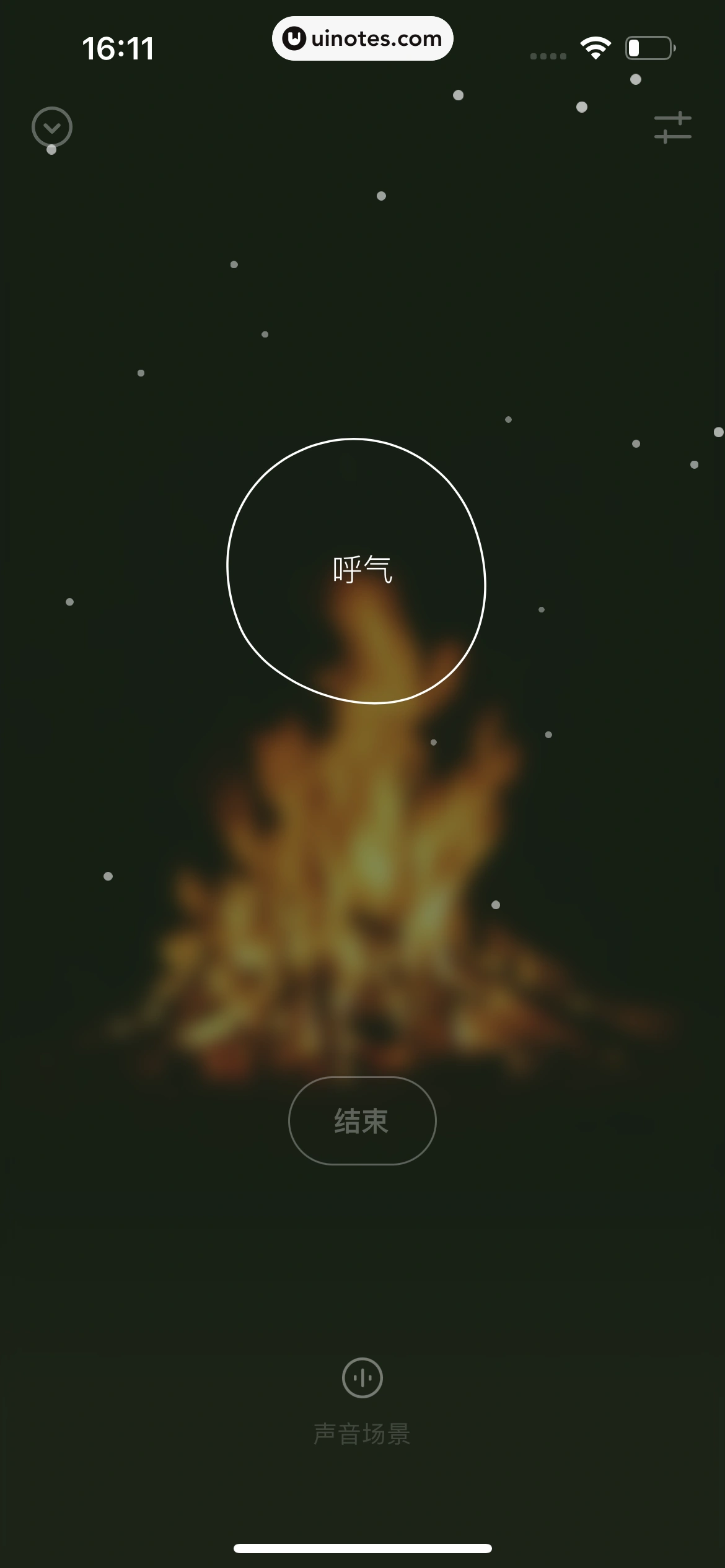This screenshot has height=1568, width=725.
Task: Tap 结束 to end the session
Action: [362, 1121]
